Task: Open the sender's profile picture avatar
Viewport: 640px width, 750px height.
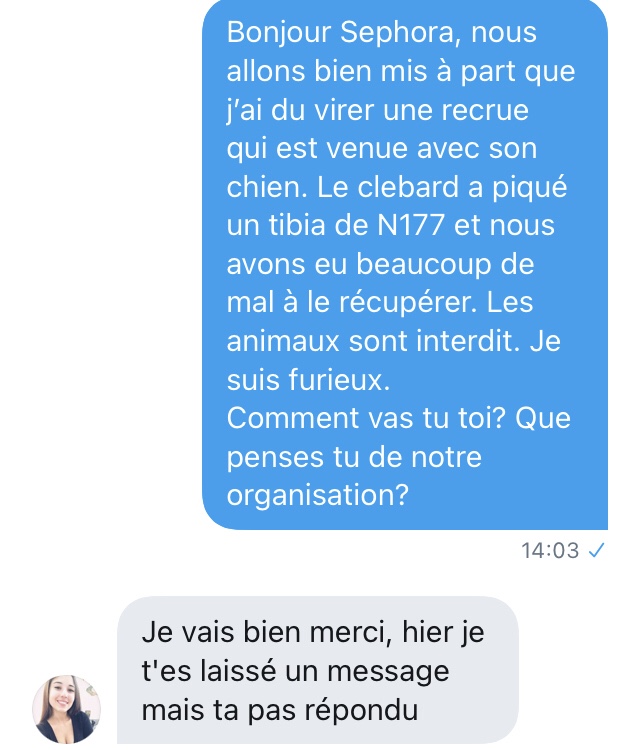Action: pos(66,709)
